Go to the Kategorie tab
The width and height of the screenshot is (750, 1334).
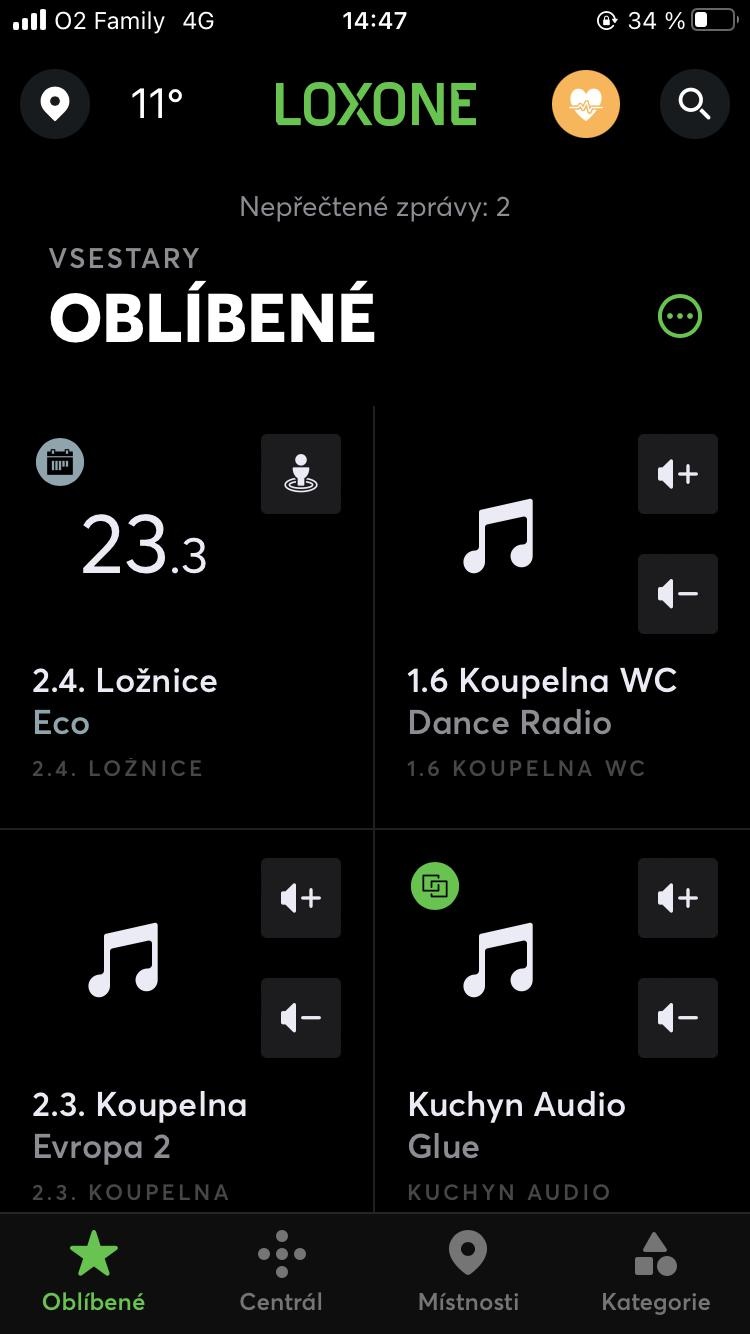(656, 1273)
